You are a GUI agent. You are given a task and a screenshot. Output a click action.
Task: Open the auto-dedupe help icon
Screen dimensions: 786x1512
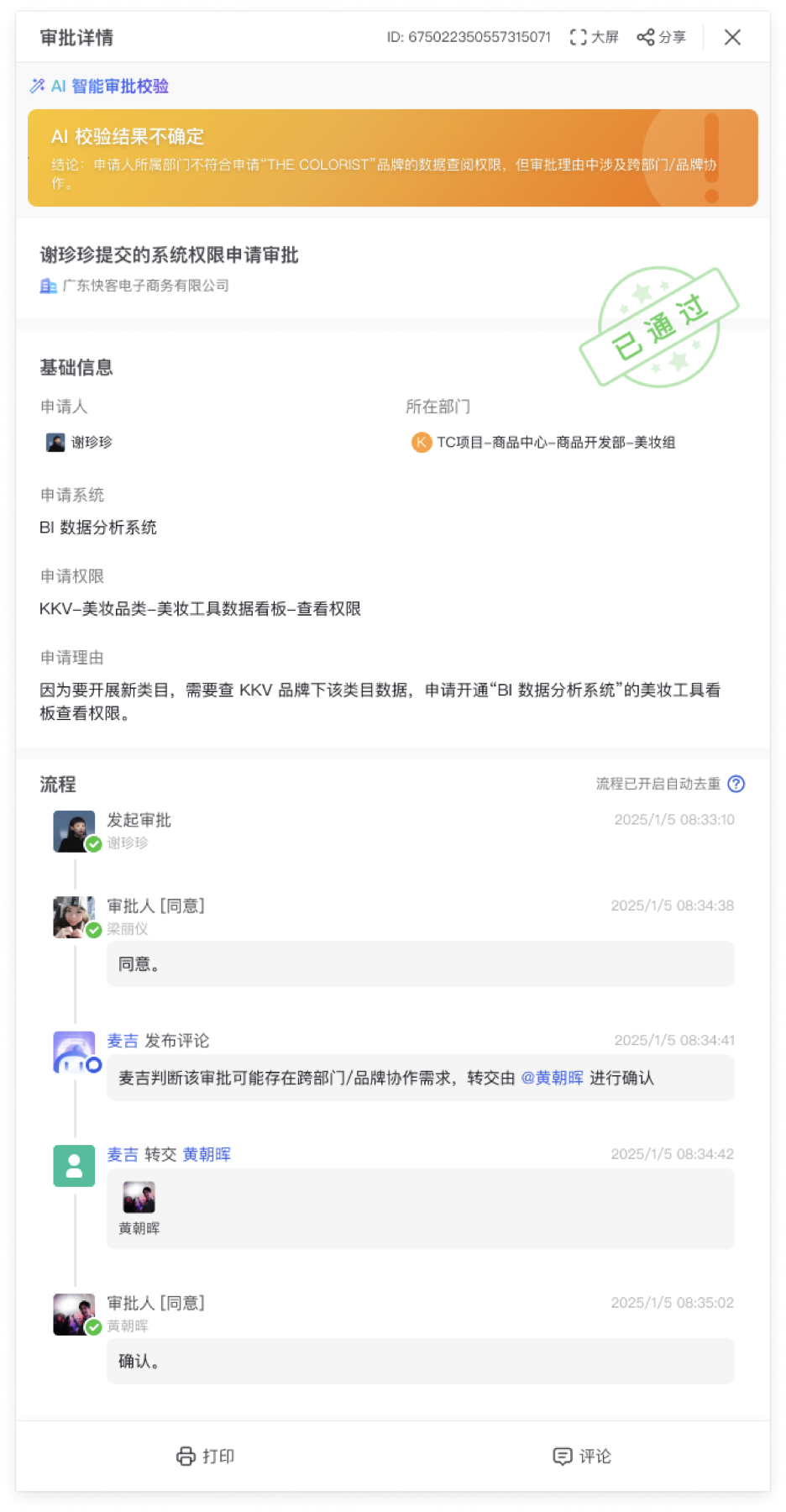click(736, 784)
